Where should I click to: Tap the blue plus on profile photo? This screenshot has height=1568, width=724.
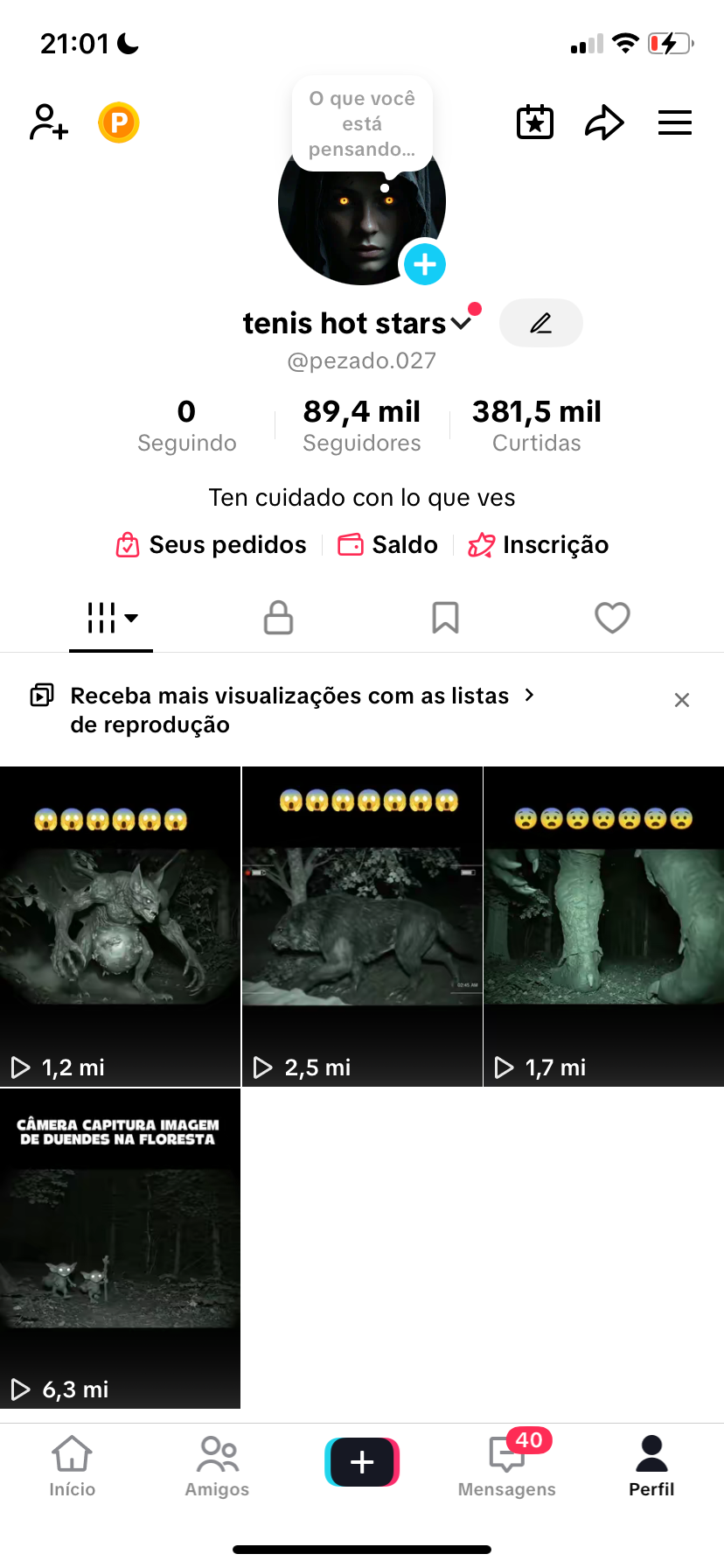(425, 263)
